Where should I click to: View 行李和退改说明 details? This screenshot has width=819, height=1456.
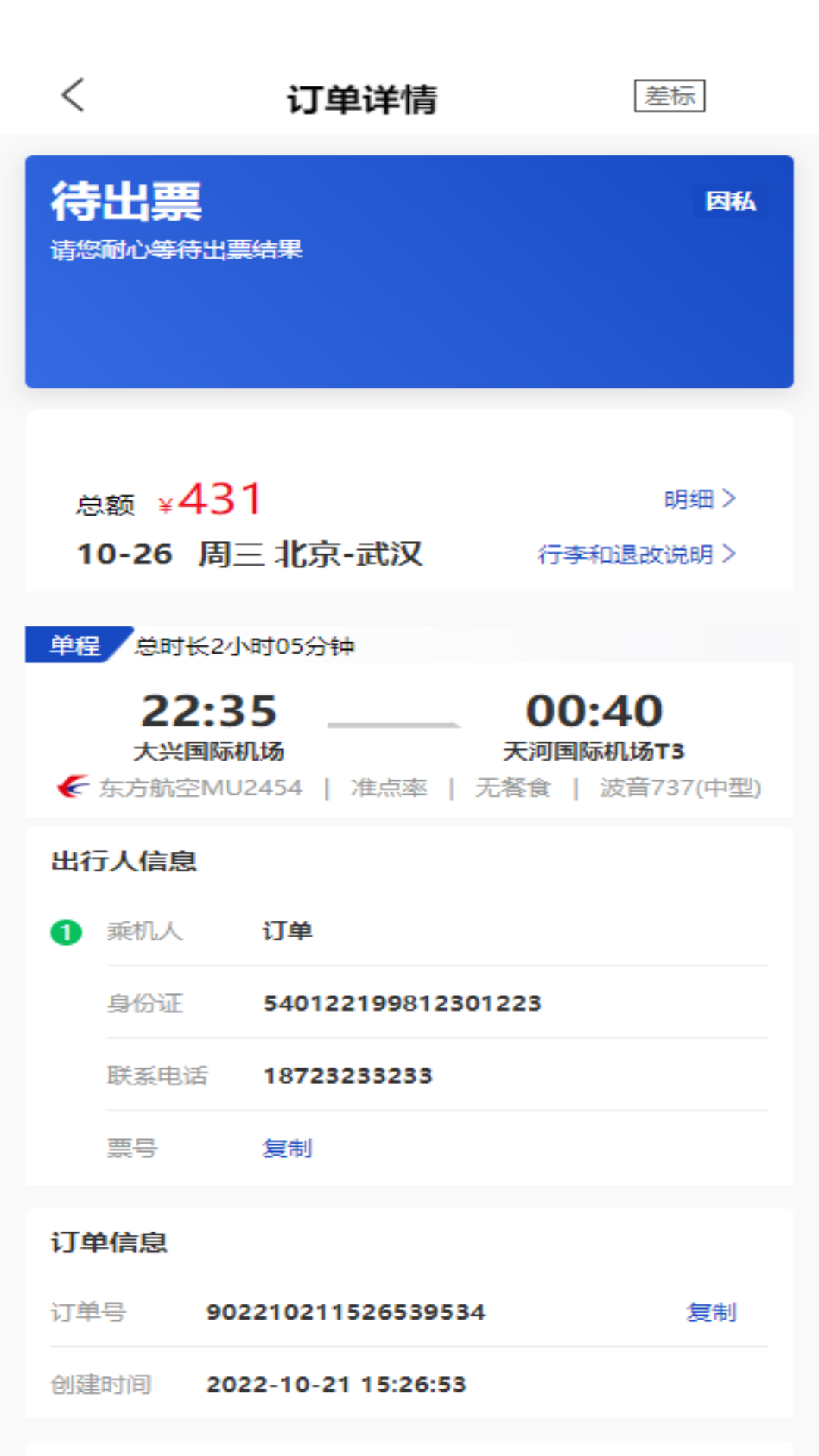[636, 554]
